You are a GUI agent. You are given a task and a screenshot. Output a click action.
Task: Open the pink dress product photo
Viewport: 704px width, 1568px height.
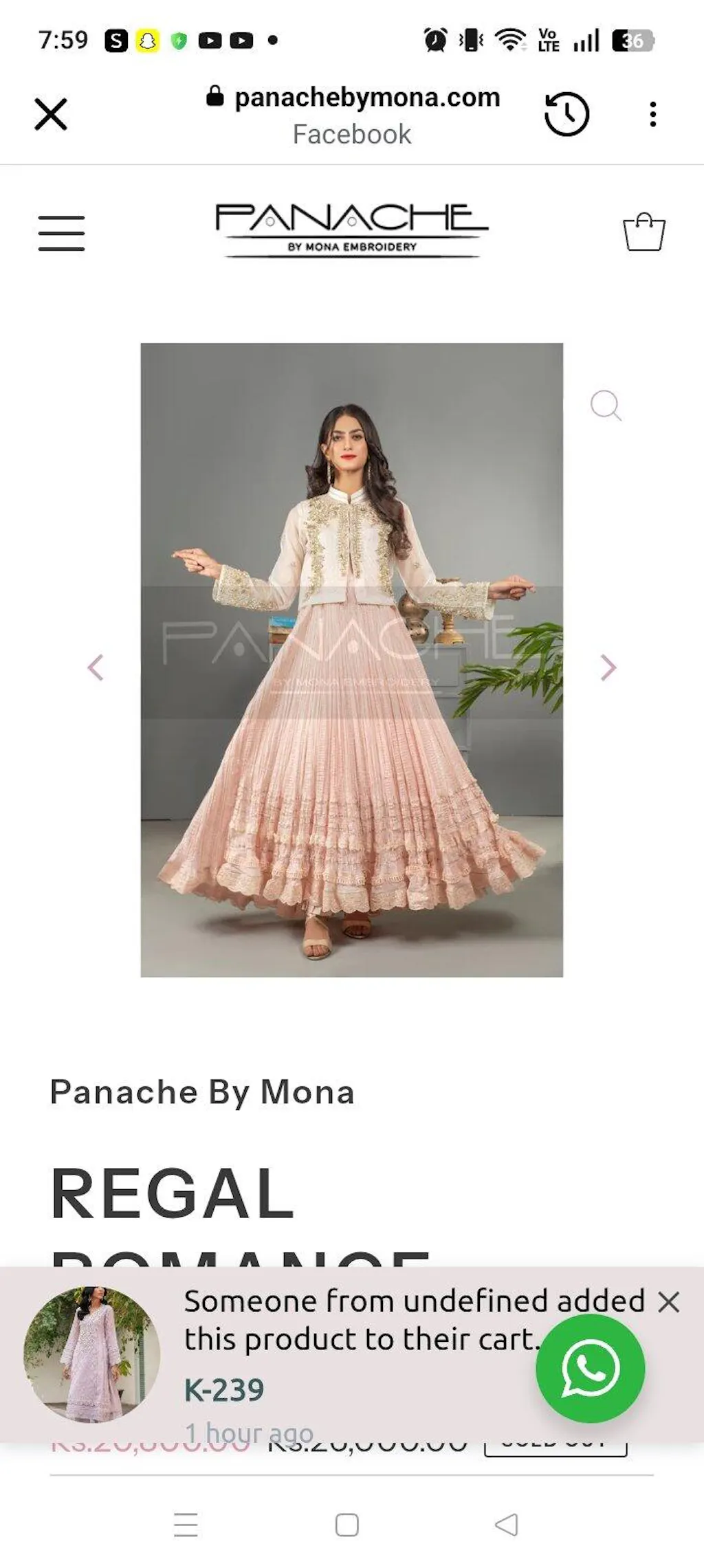coord(351,660)
